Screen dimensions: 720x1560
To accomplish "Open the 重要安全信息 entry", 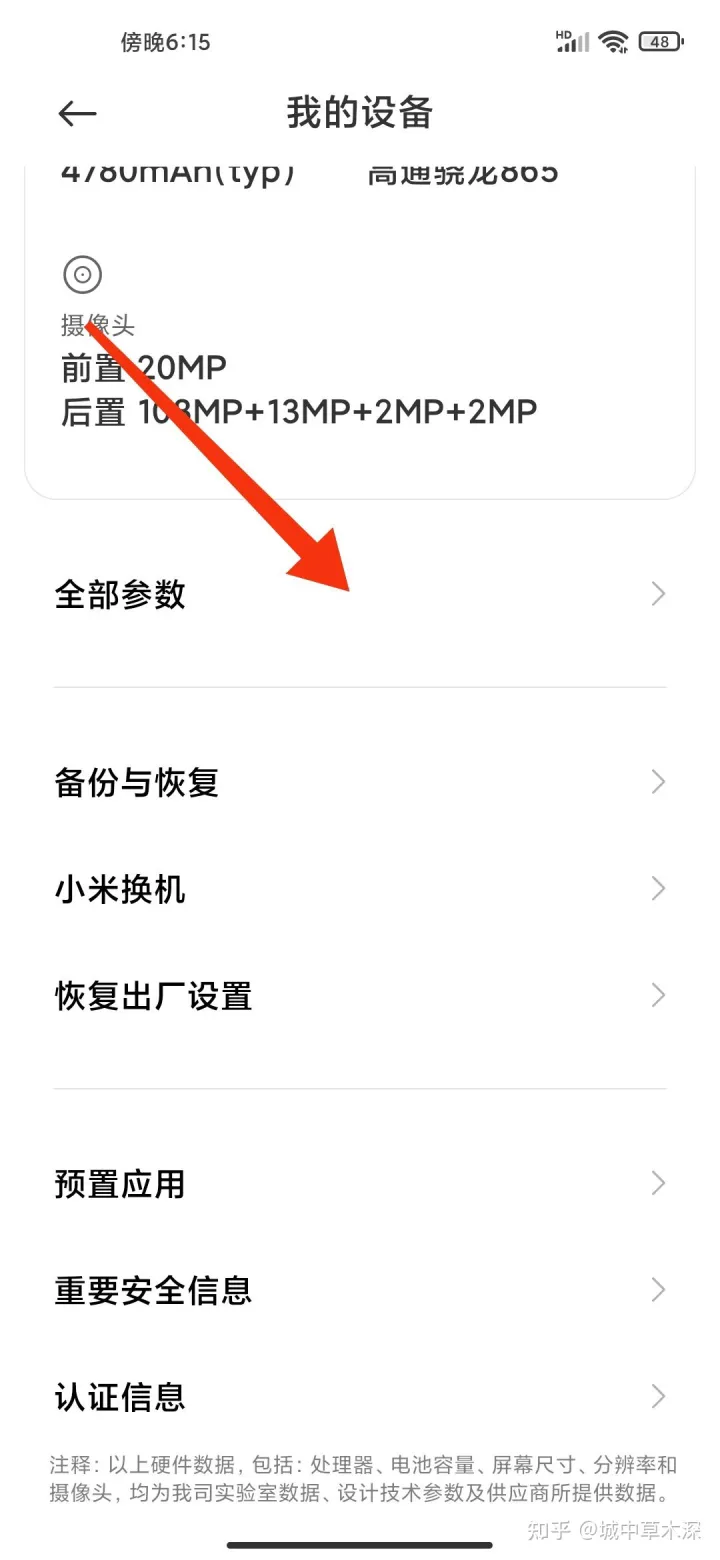I will tap(152, 1290).
